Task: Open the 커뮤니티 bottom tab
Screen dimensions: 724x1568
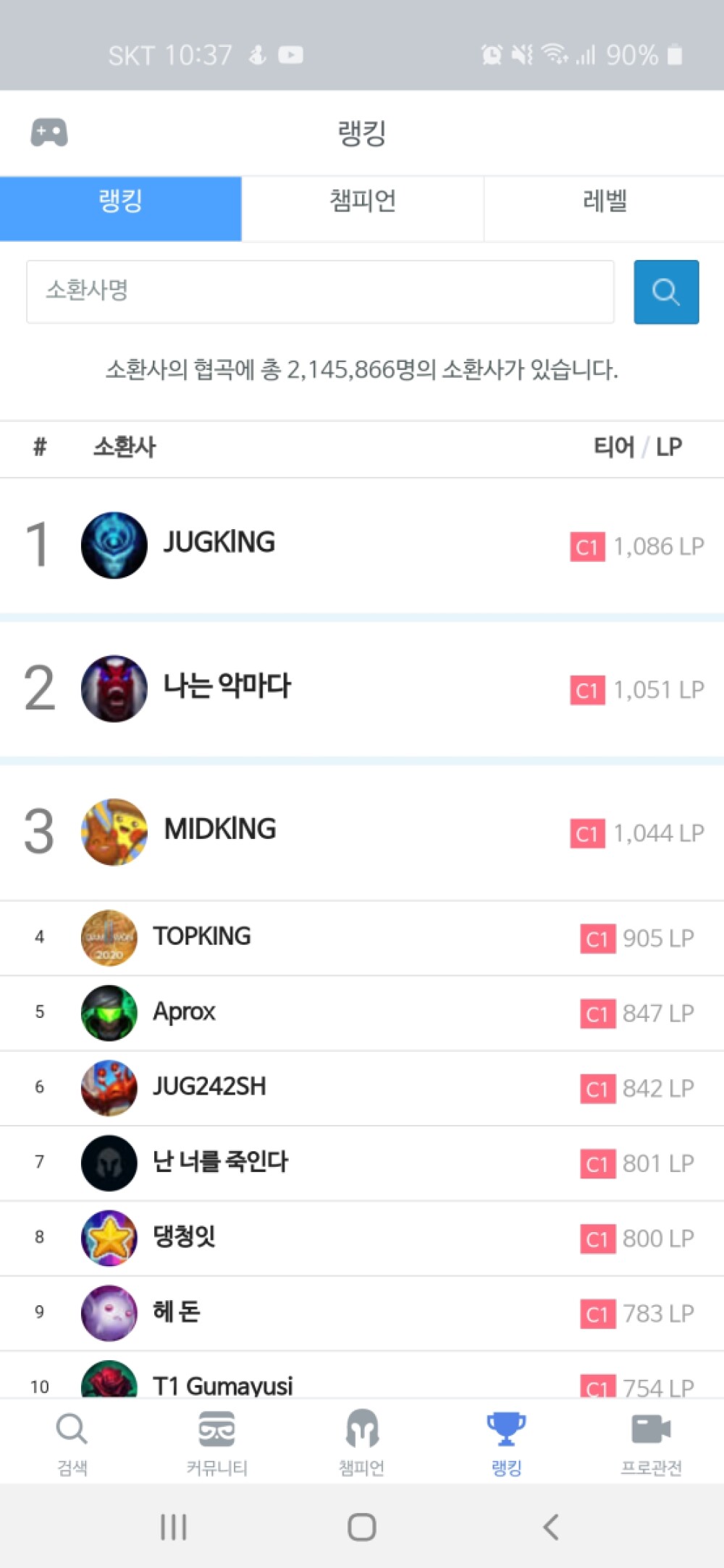Action: click(x=216, y=1441)
